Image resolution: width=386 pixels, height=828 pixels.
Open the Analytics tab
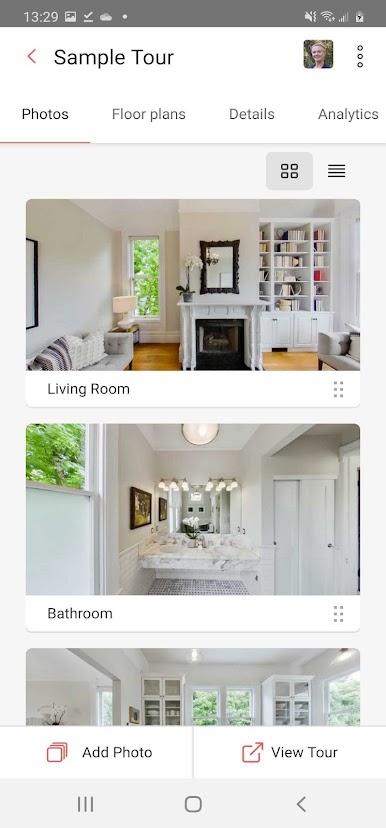348,114
